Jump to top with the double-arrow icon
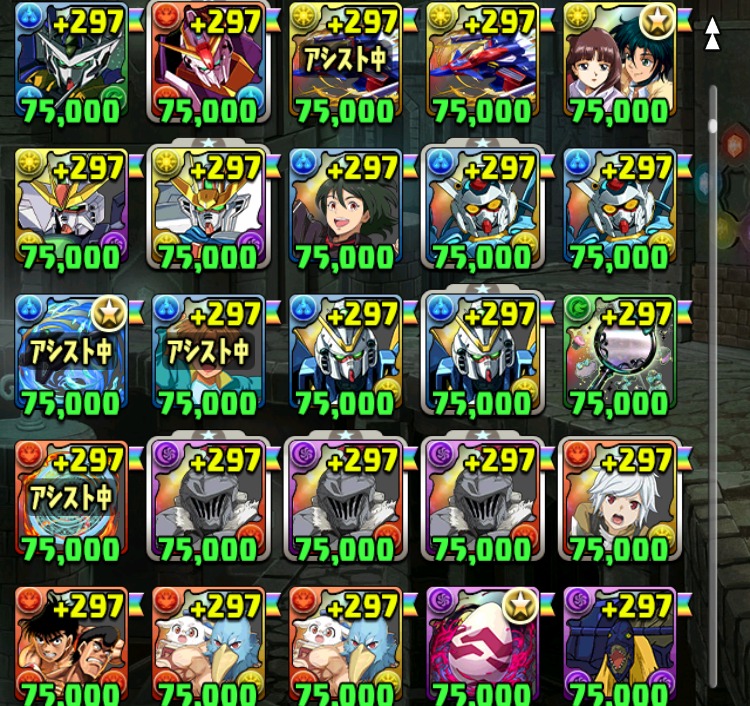 pyautogui.click(x=713, y=33)
